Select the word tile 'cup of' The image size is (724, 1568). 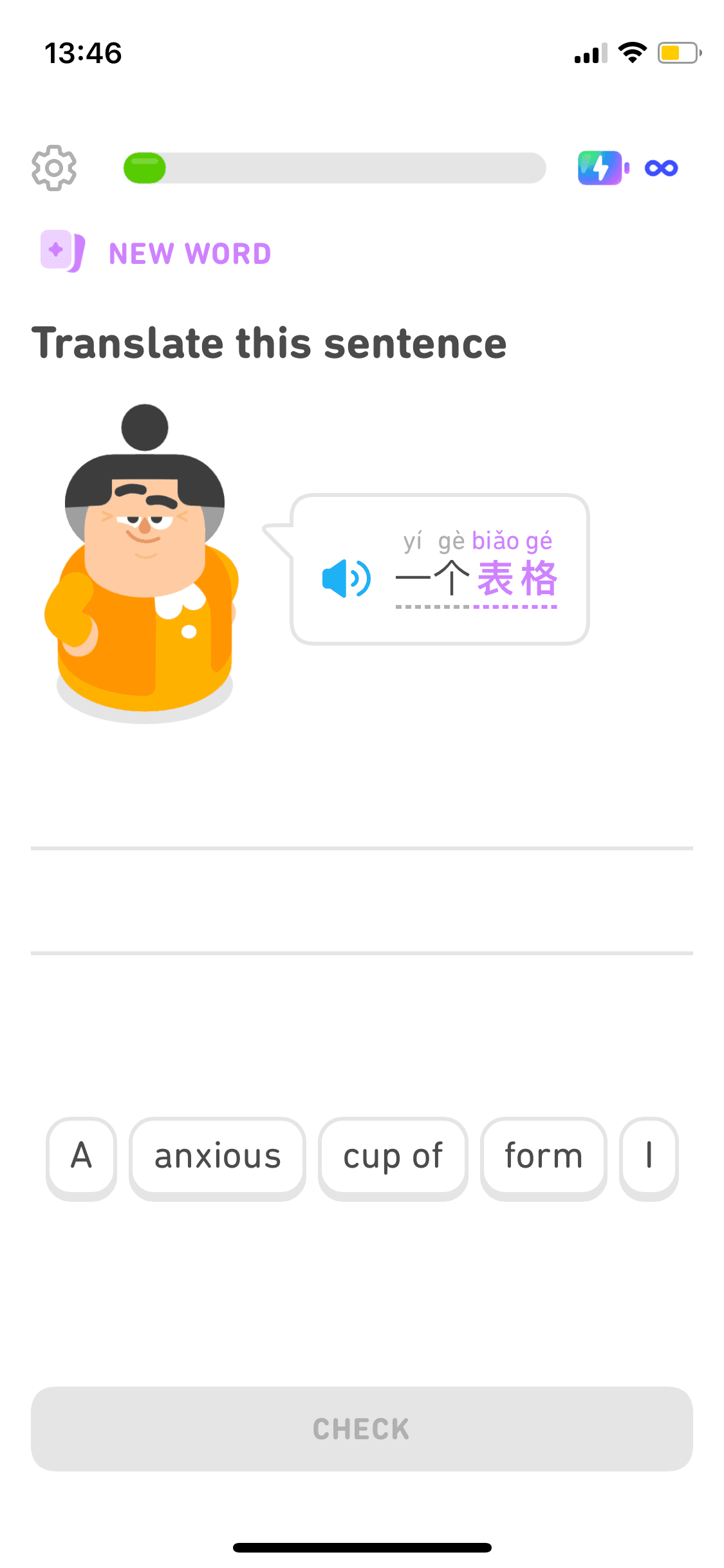pos(393,1157)
